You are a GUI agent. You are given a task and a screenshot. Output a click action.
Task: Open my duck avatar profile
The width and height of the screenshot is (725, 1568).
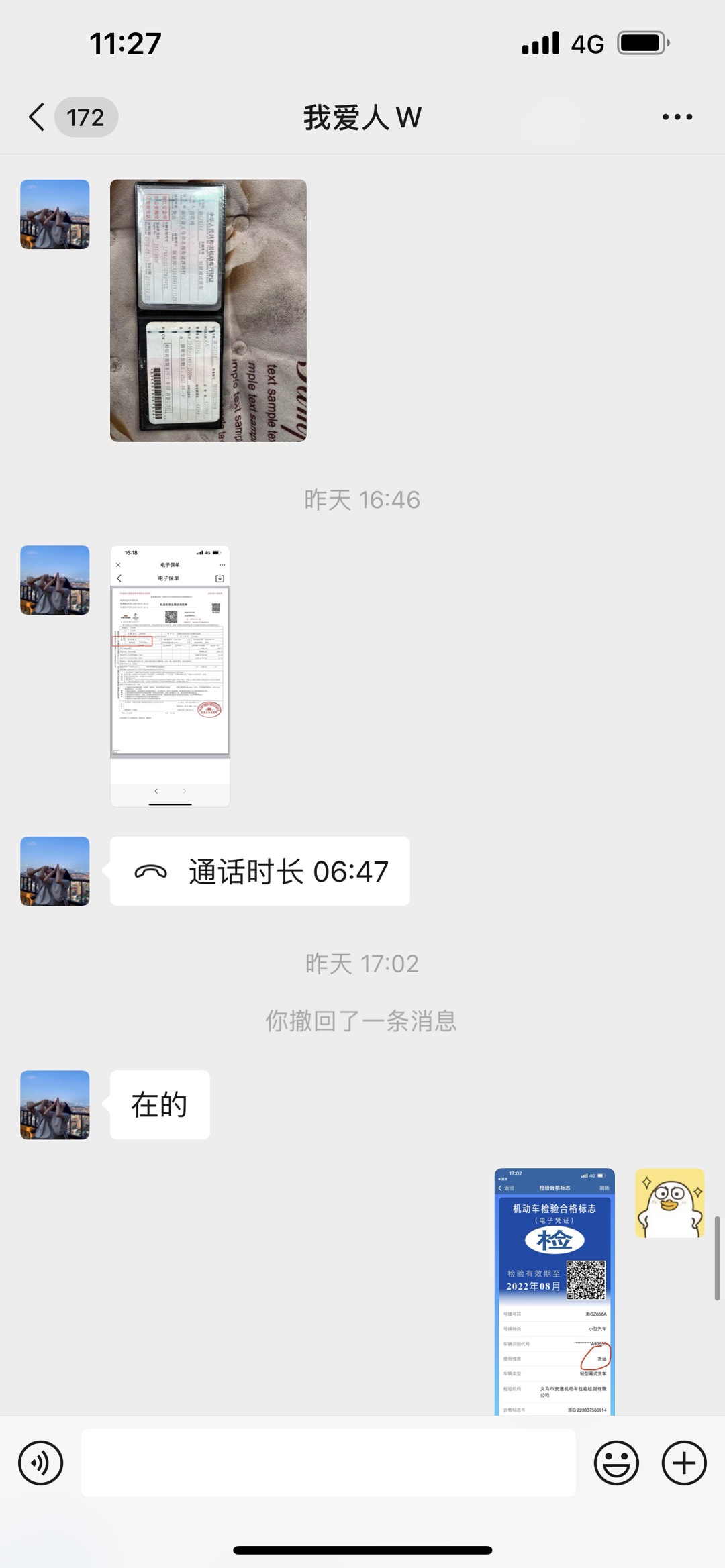pyautogui.click(x=669, y=1203)
